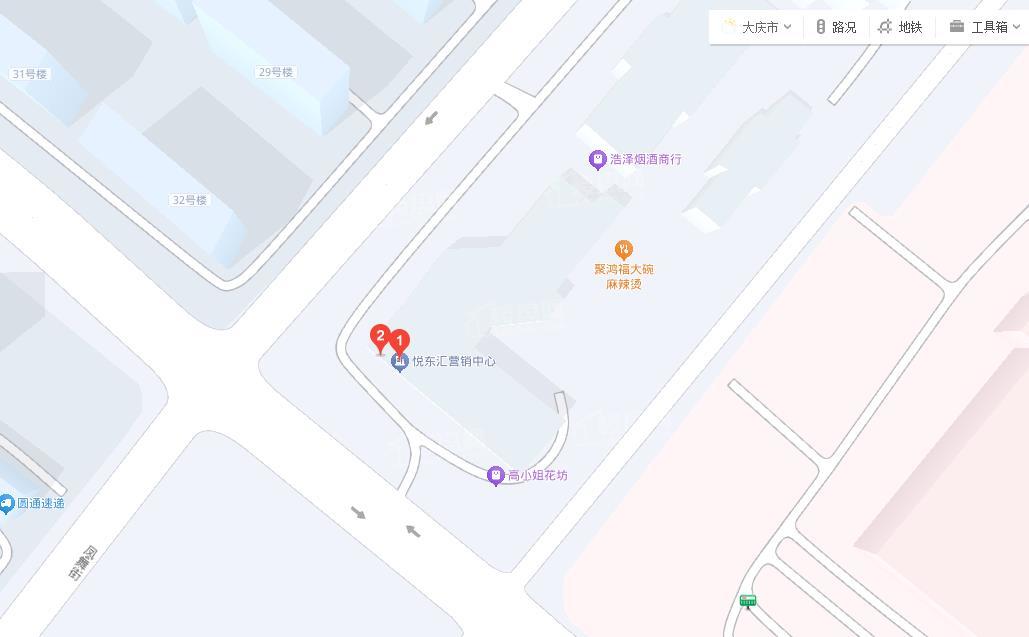Show the 地铁 subway map
Viewport: 1029px width, 637px height.
(900, 27)
